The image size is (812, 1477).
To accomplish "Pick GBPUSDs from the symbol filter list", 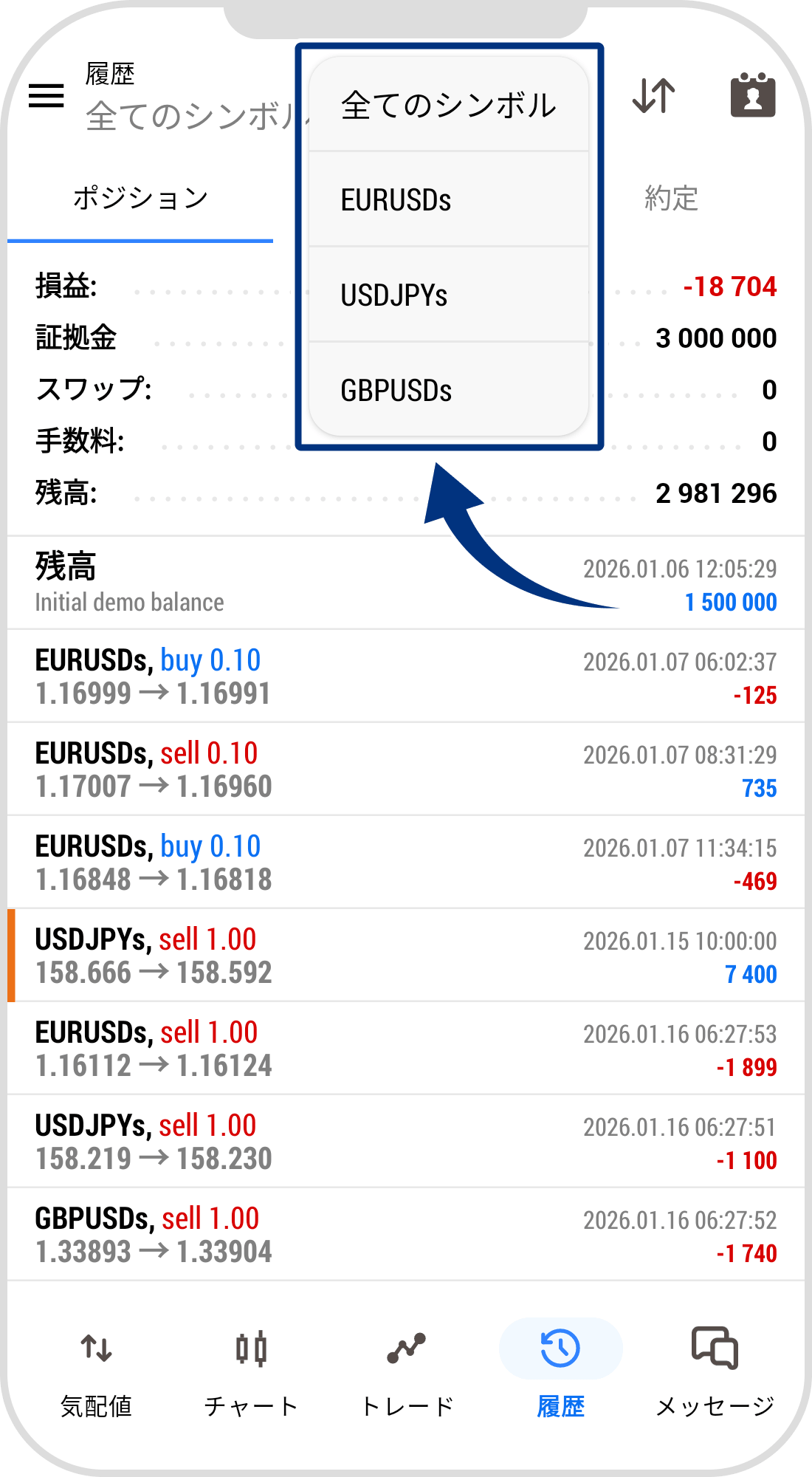I will pos(448,390).
